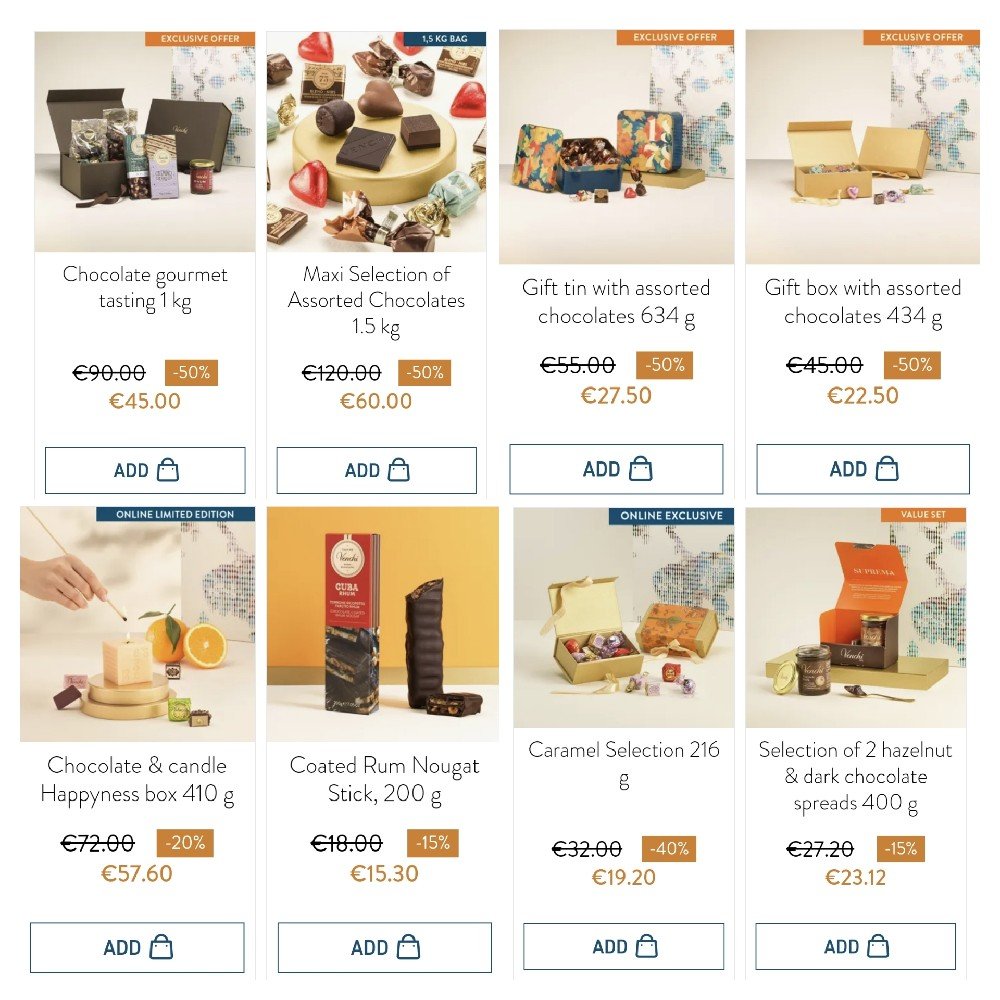This screenshot has height=1000, width=1000.
Task: Open the Chocolate gourmet tasting 1 kg product
Action: (145, 287)
